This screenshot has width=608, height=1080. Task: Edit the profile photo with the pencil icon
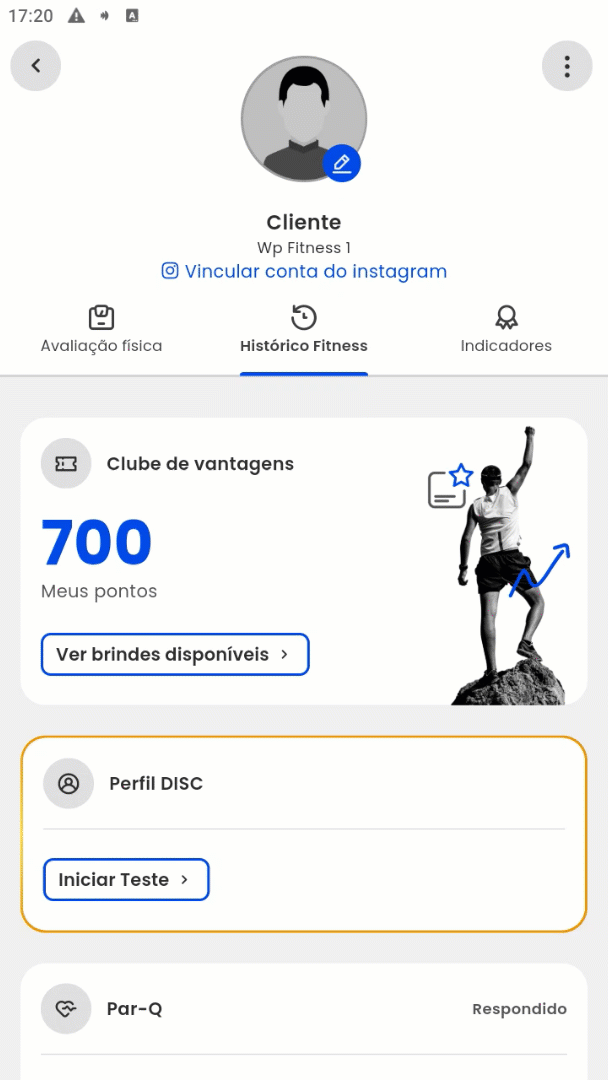tap(342, 162)
